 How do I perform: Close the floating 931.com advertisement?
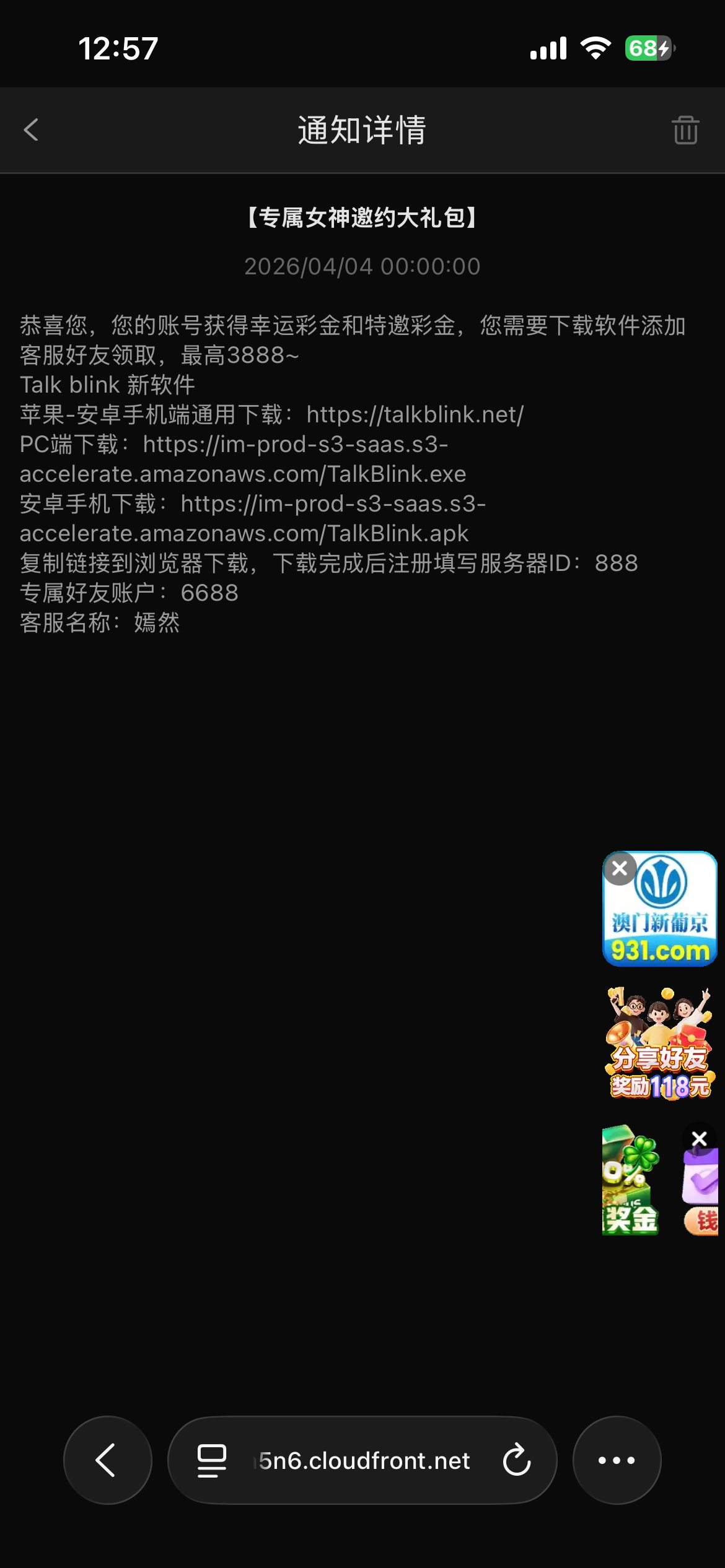click(x=619, y=868)
